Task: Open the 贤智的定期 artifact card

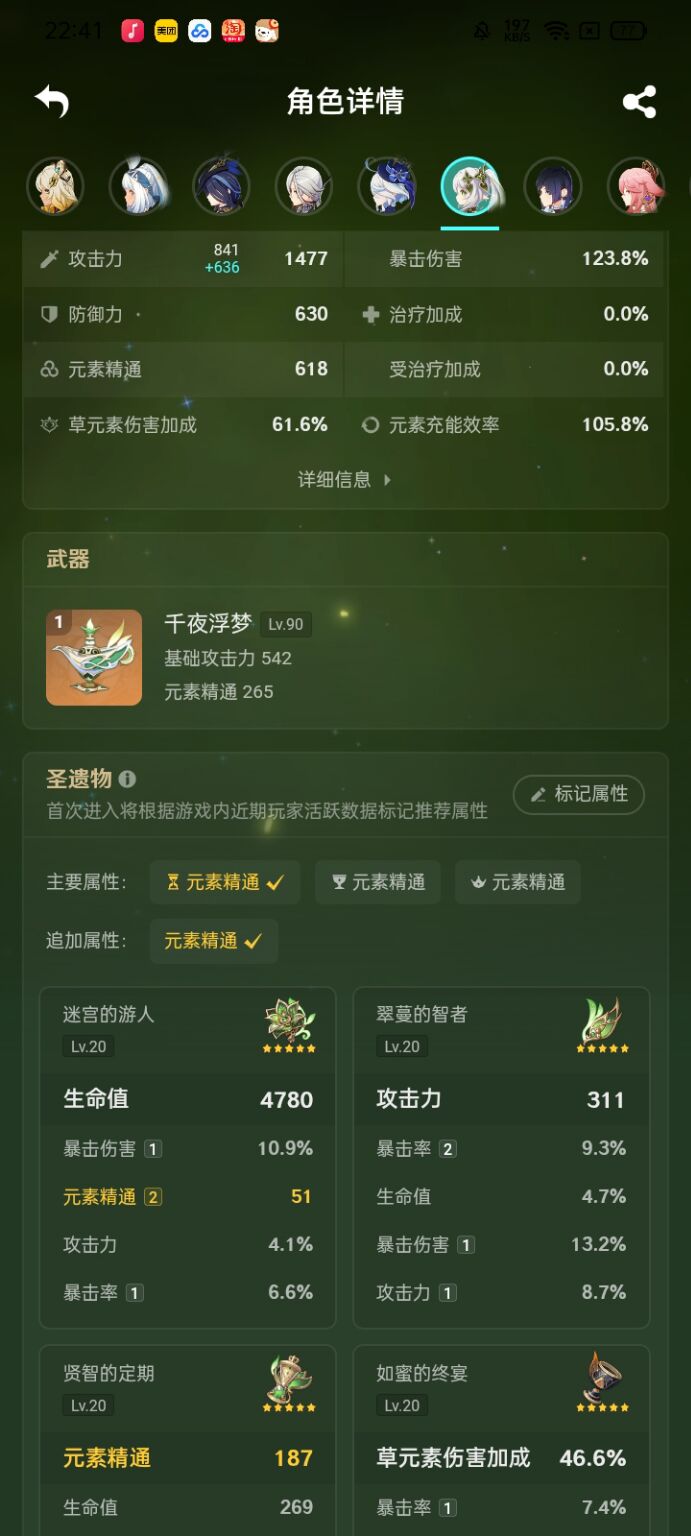Action: (x=187, y=1440)
